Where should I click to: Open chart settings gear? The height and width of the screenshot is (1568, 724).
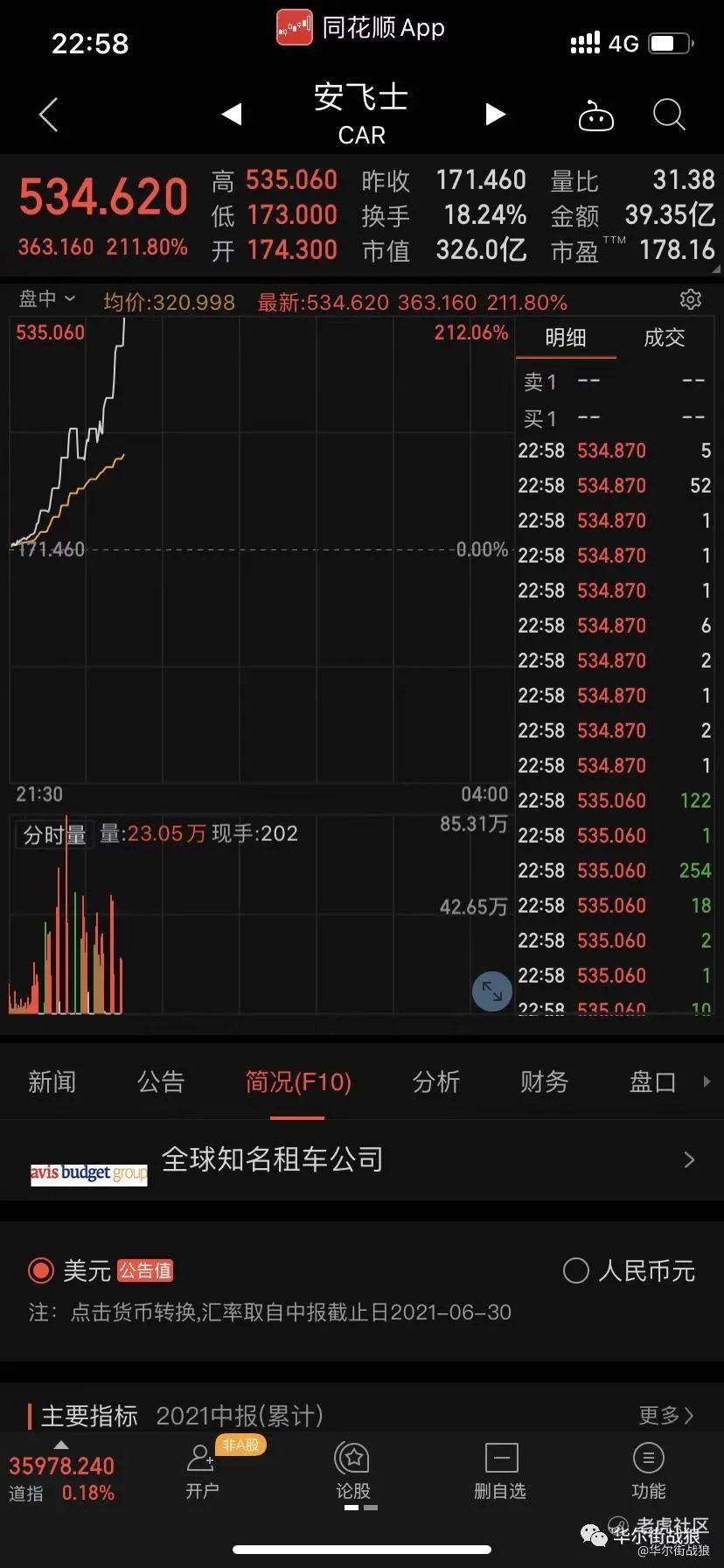pyautogui.click(x=691, y=299)
